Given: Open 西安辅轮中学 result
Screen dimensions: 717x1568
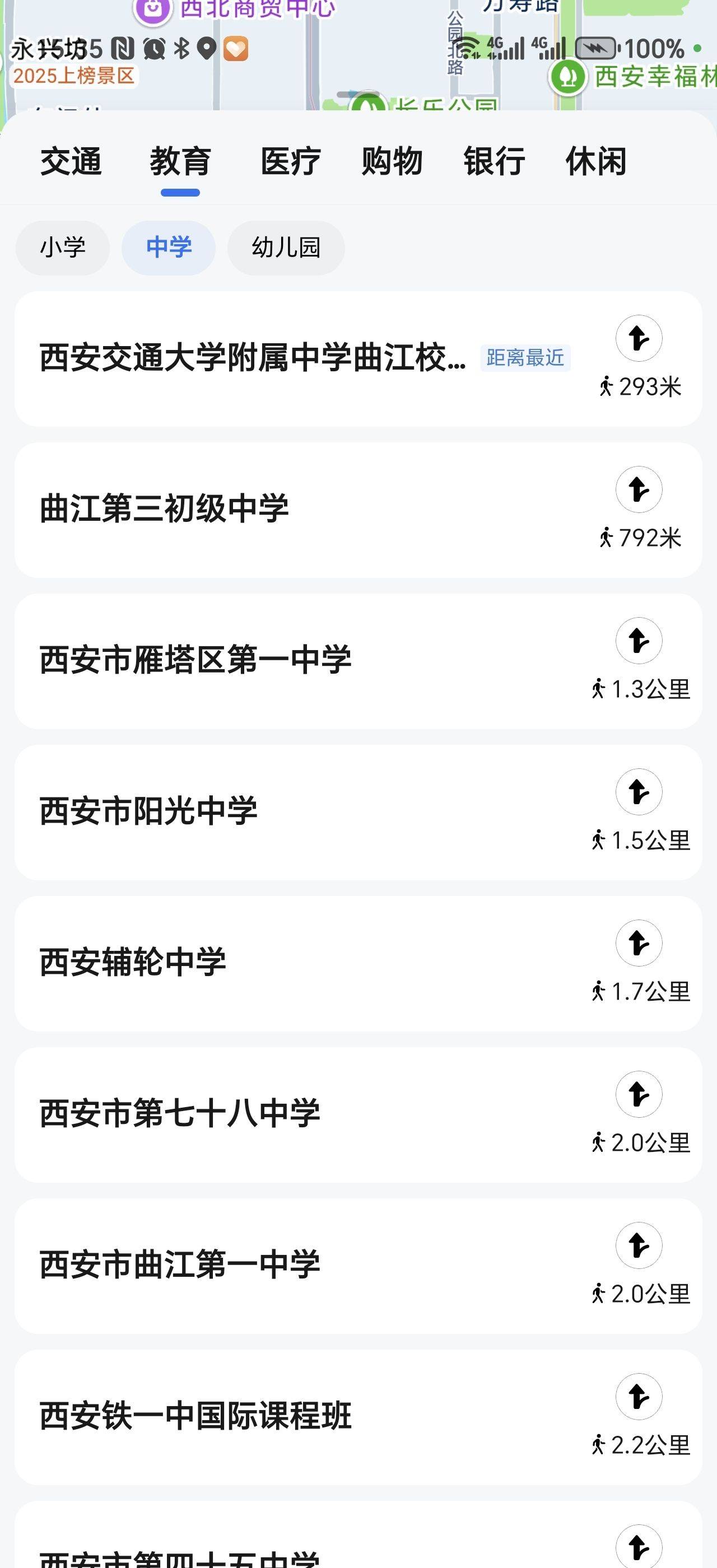Looking at the screenshot, I should 133,963.
